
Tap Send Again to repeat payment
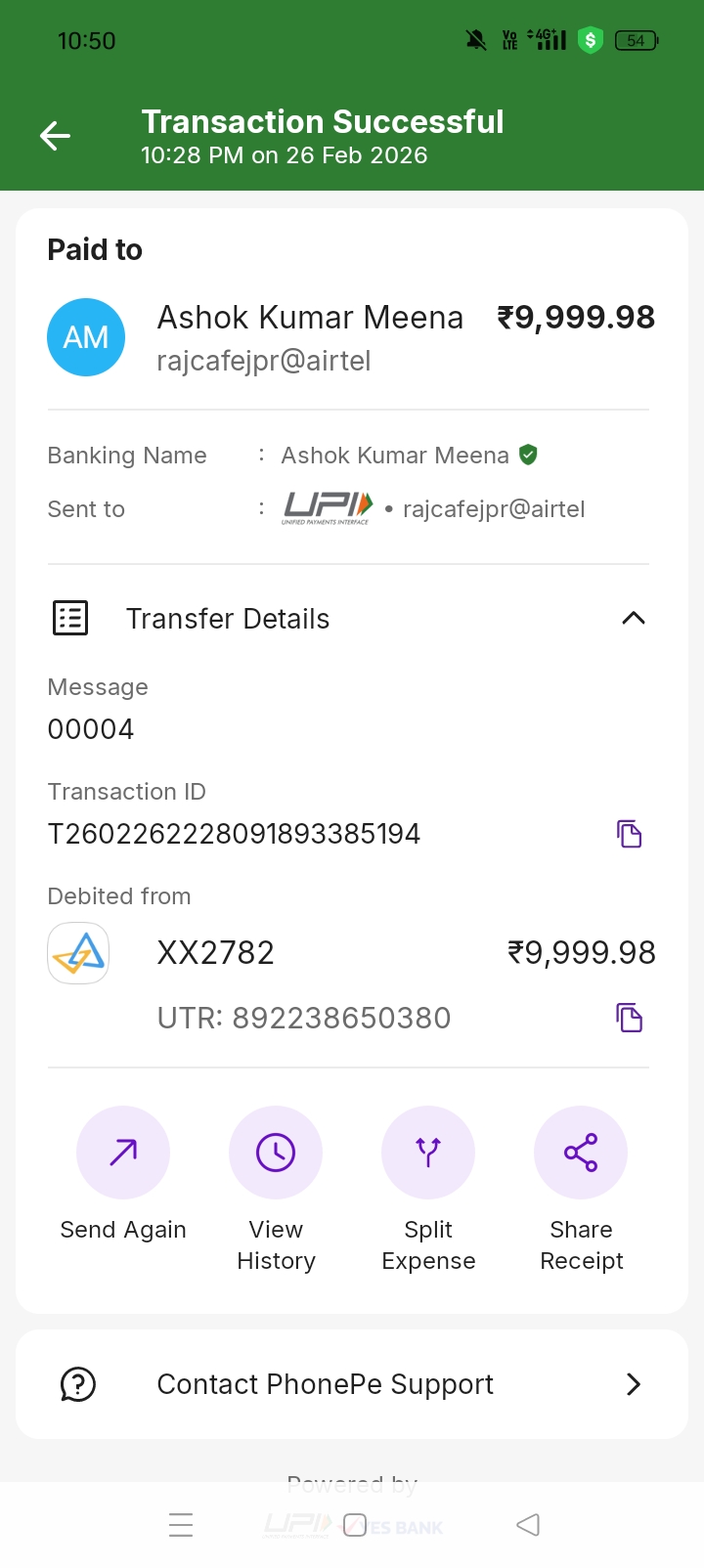123,1154
